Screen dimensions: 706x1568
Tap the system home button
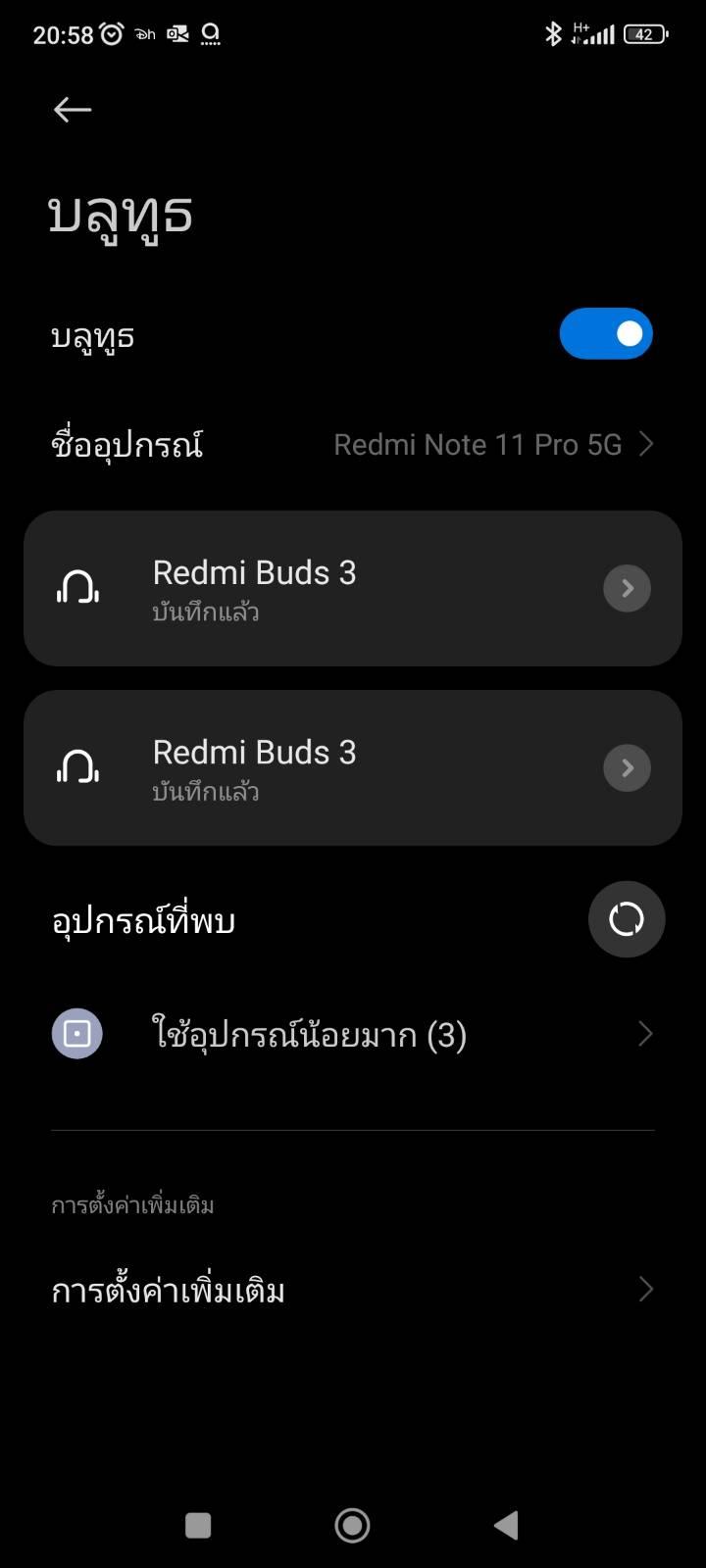(x=352, y=1525)
